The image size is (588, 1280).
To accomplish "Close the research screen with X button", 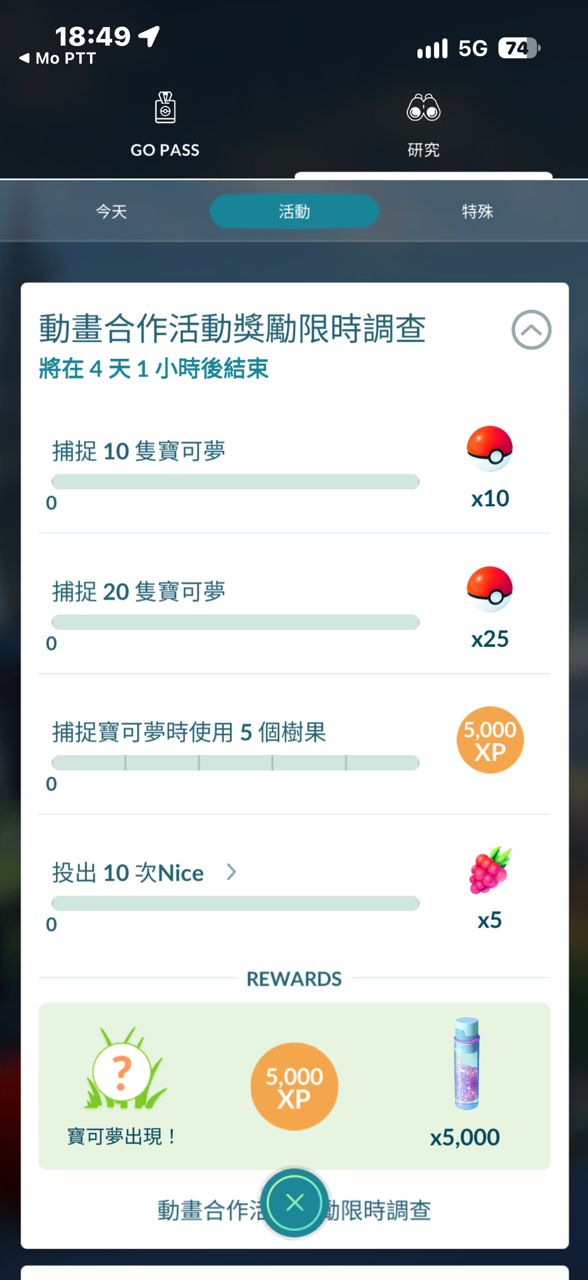I will click(x=294, y=1202).
